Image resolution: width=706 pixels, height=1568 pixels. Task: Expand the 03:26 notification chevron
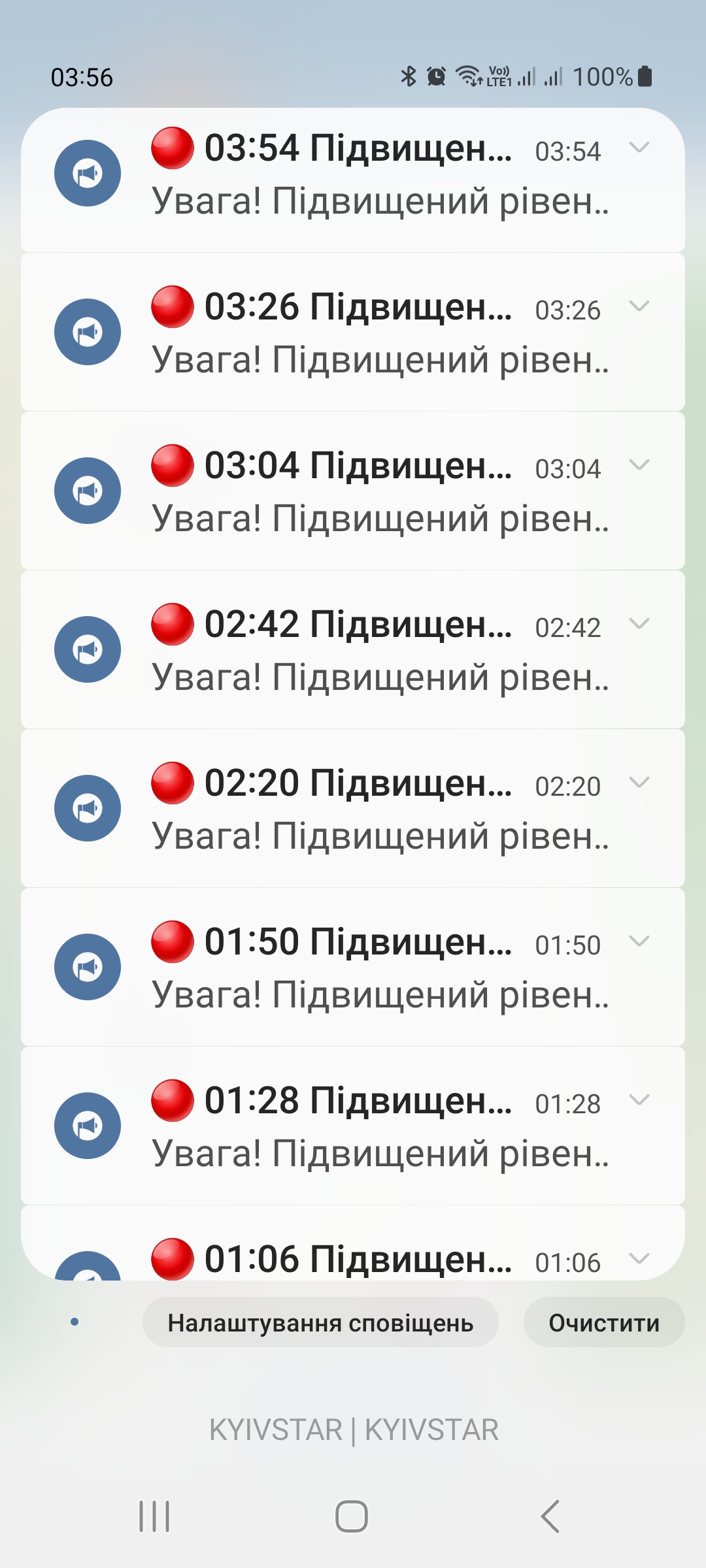pyautogui.click(x=639, y=306)
